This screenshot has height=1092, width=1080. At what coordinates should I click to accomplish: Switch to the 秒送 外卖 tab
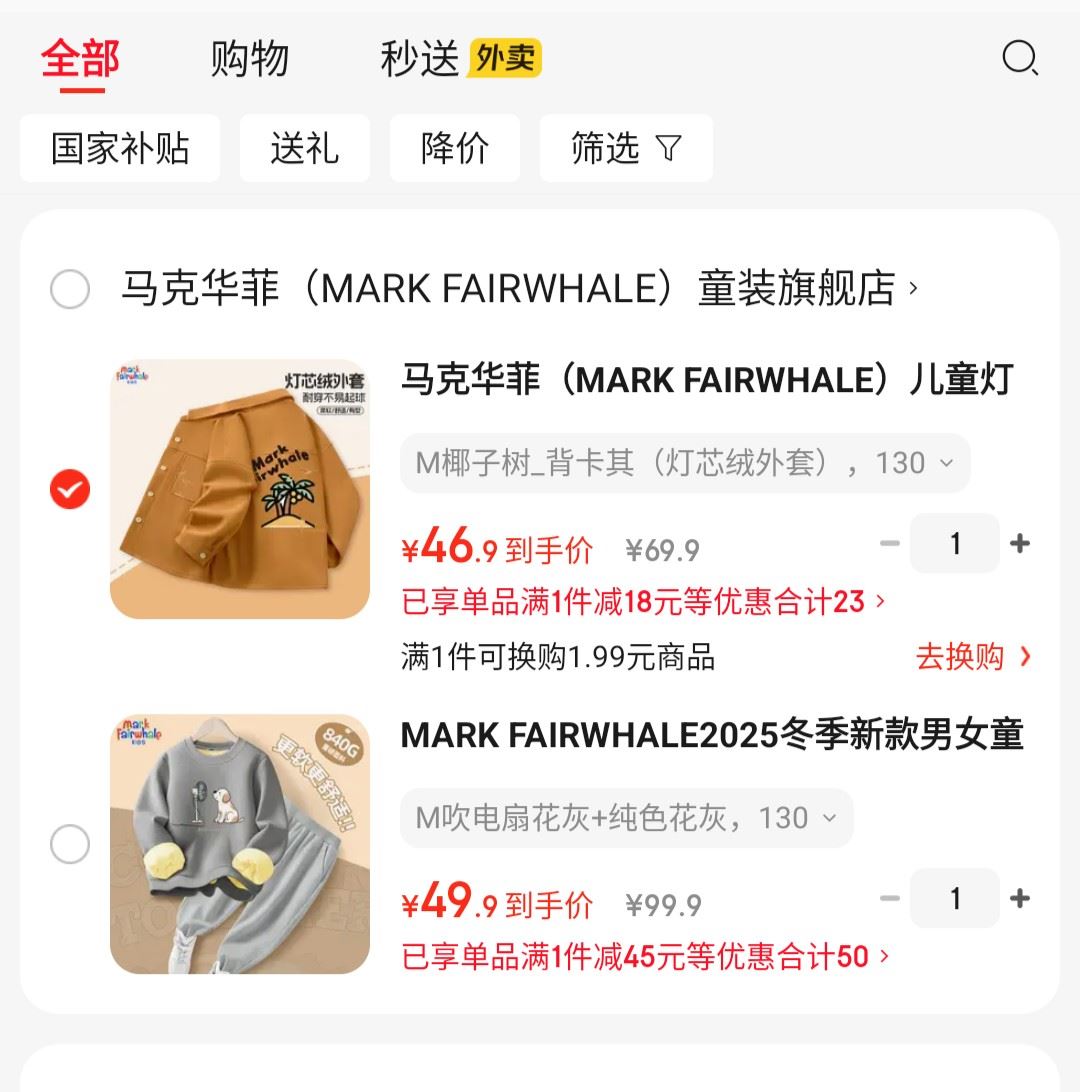[460, 58]
